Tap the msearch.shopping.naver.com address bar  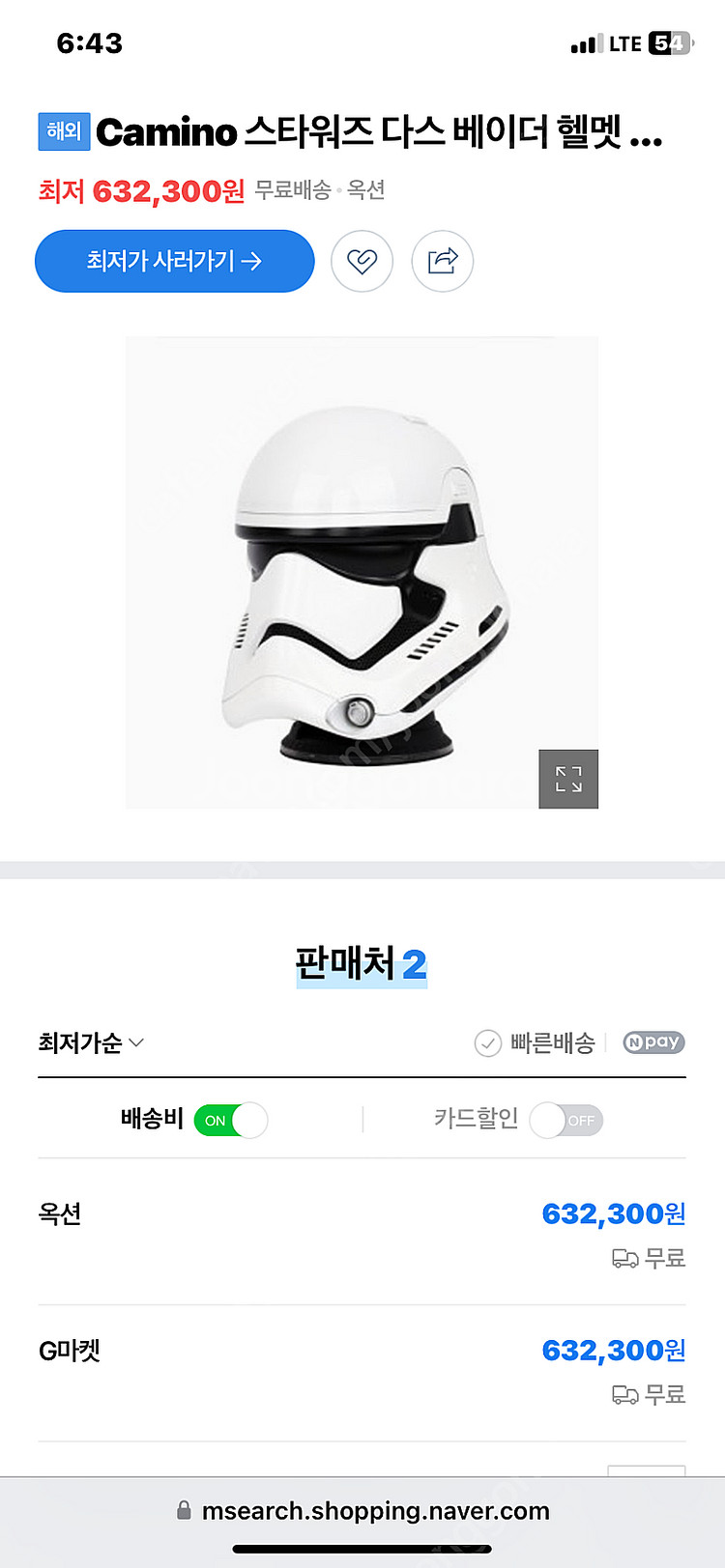(375, 1511)
